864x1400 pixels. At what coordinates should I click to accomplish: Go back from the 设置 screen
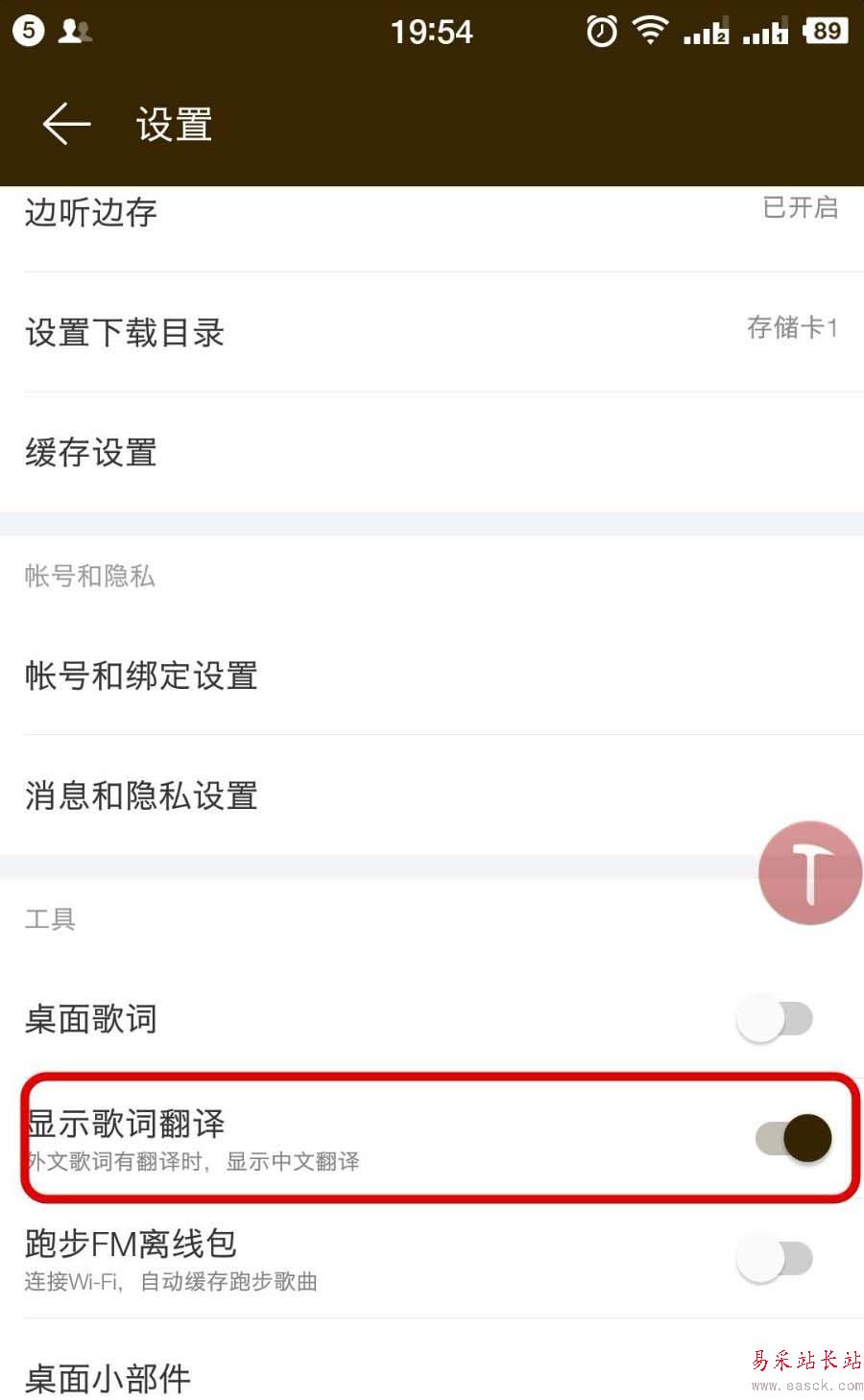66,125
